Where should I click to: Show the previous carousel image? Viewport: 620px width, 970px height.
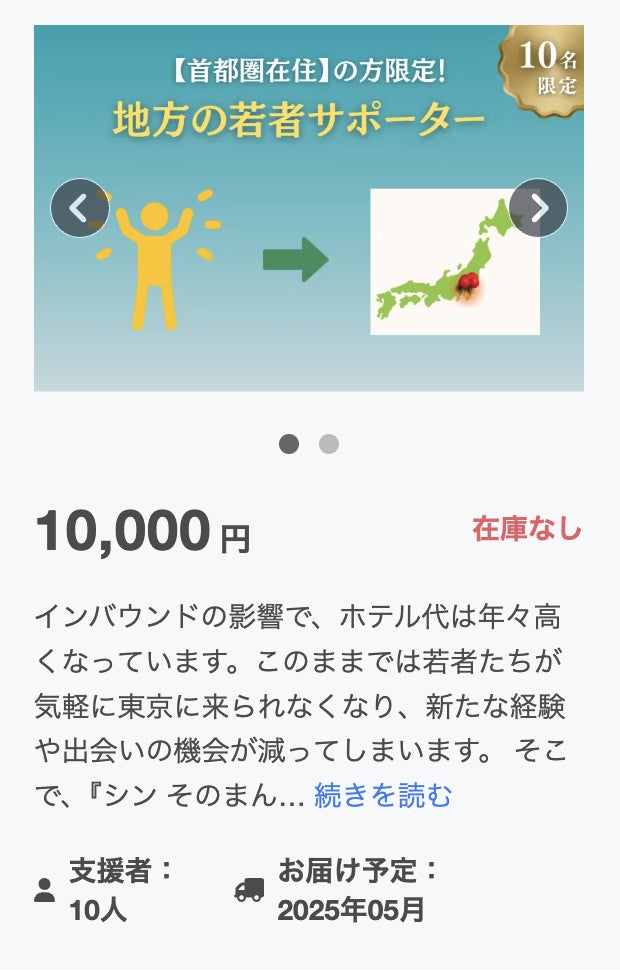[79, 208]
